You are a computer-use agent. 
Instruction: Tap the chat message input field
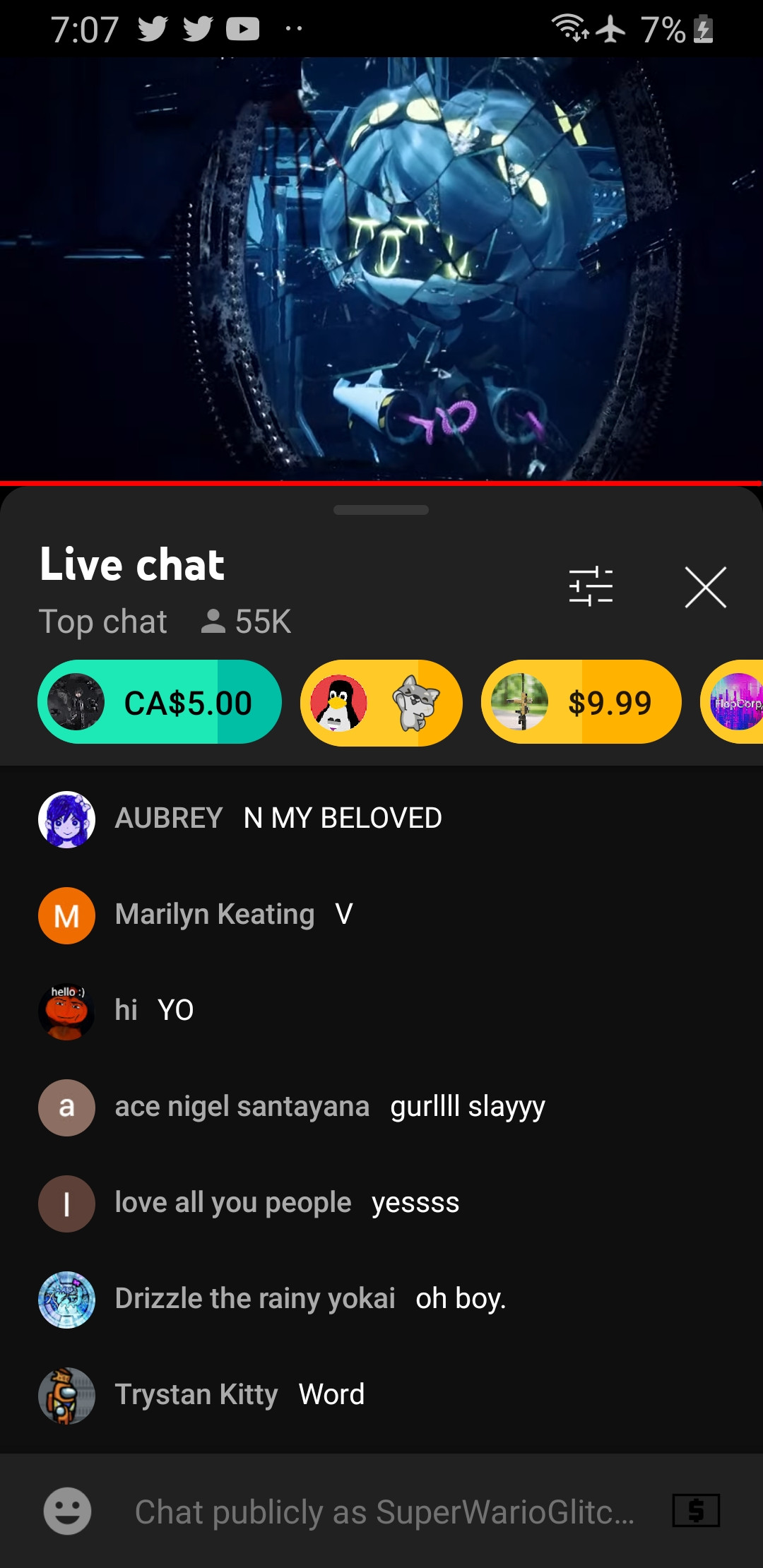point(384,1512)
